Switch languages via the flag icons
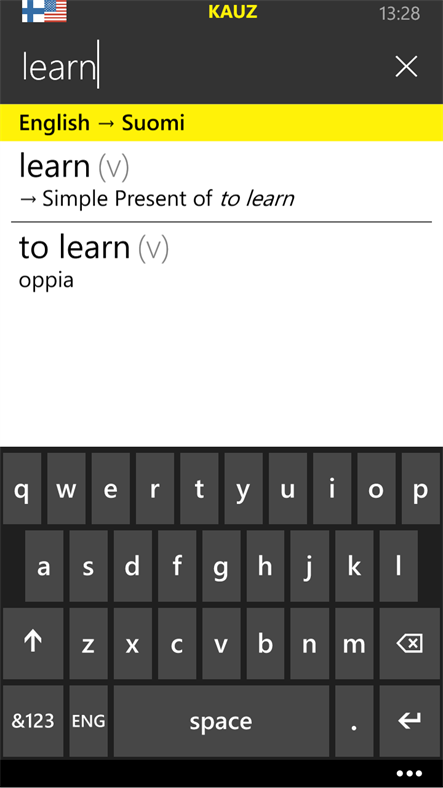The image size is (443, 788). (44, 11)
